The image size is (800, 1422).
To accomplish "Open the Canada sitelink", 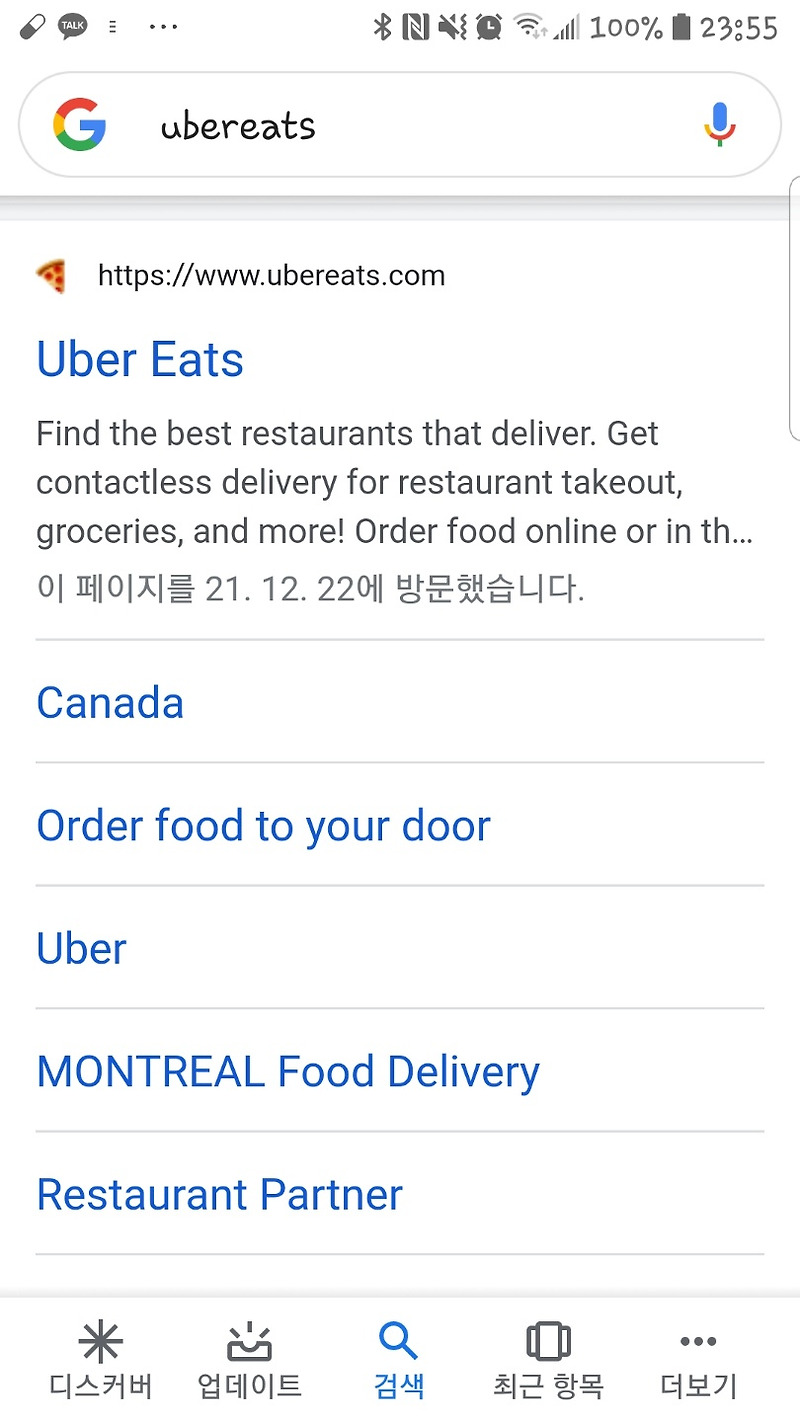I will tap(110, 702).
